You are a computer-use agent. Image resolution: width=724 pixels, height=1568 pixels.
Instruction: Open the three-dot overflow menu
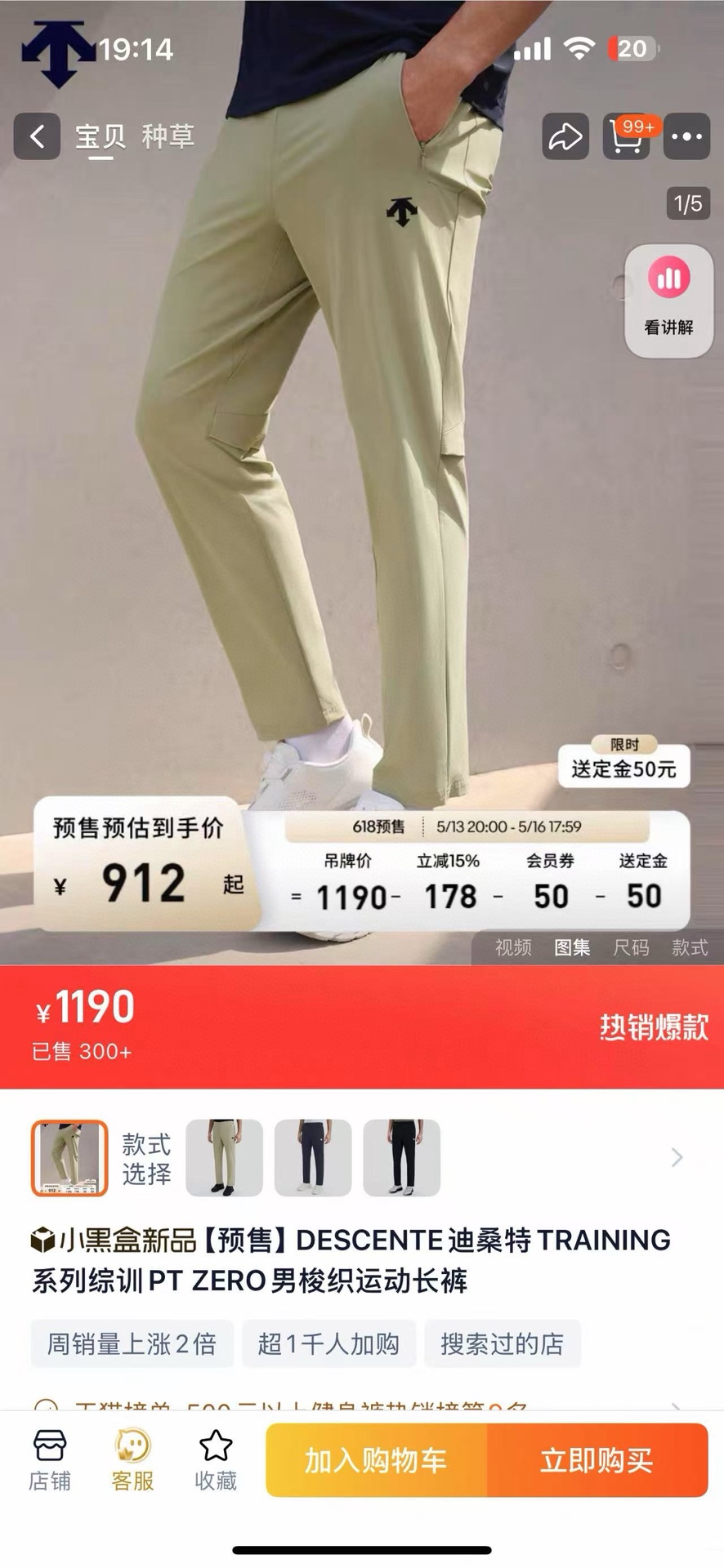pos(686,136)
